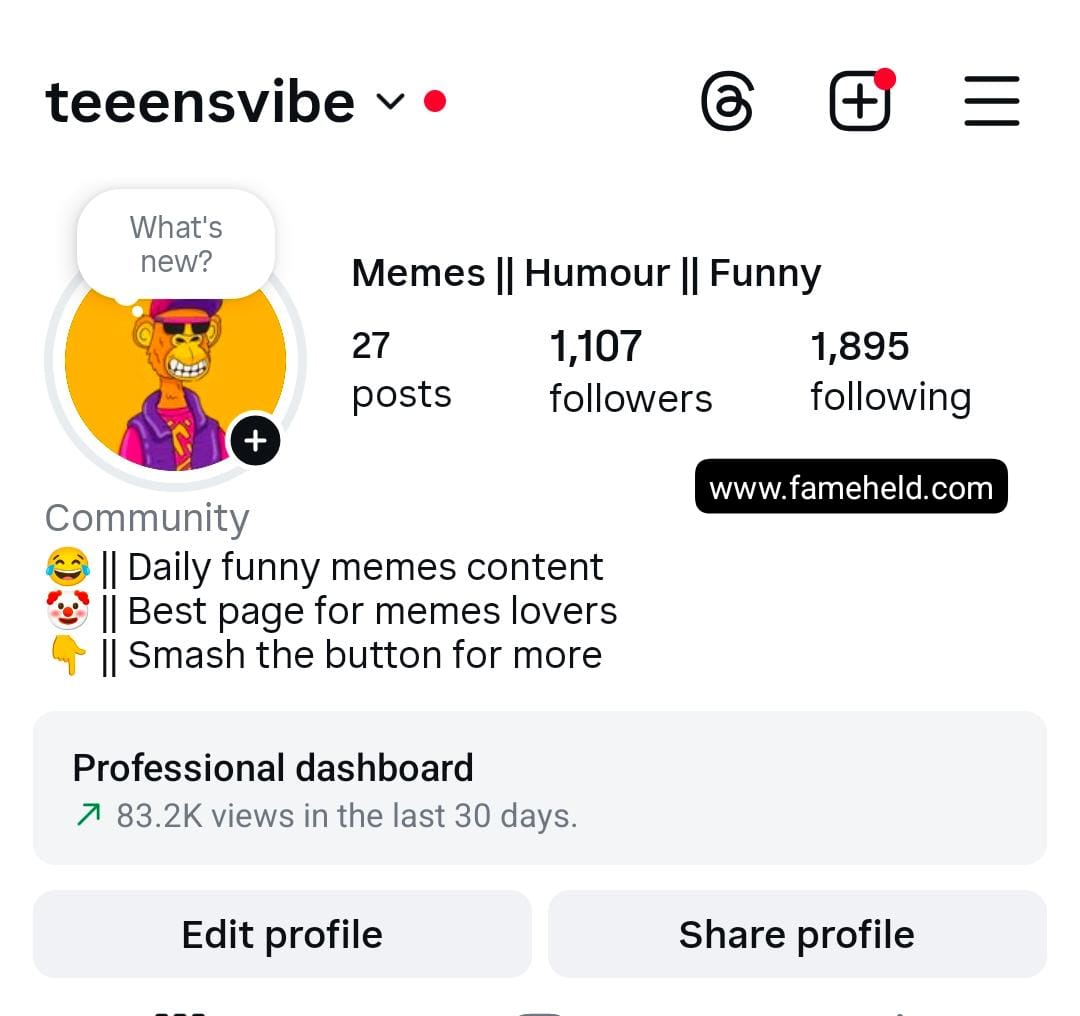Tap Share profile
This screenshot has height=1016, width=1080.
[796, 935]
